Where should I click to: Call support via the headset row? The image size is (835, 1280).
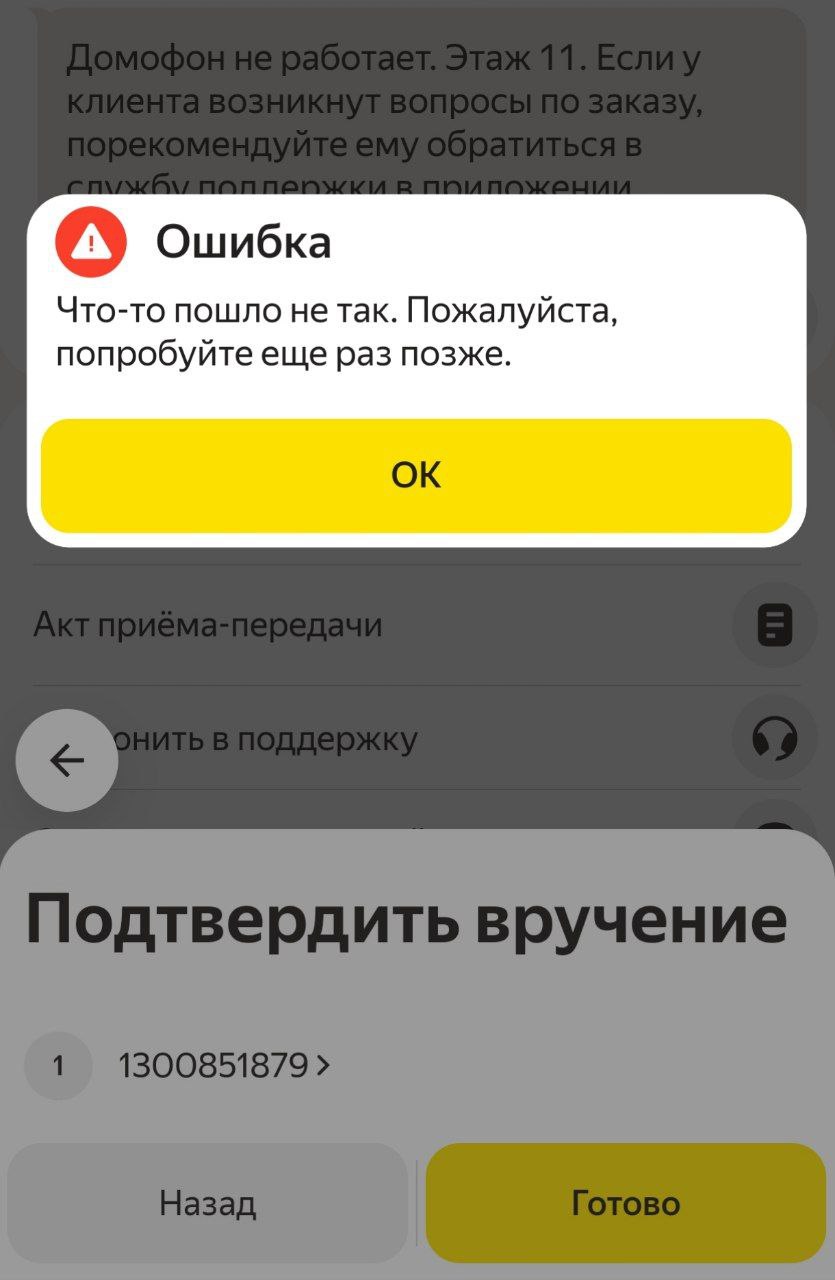[x=774, y=740]
